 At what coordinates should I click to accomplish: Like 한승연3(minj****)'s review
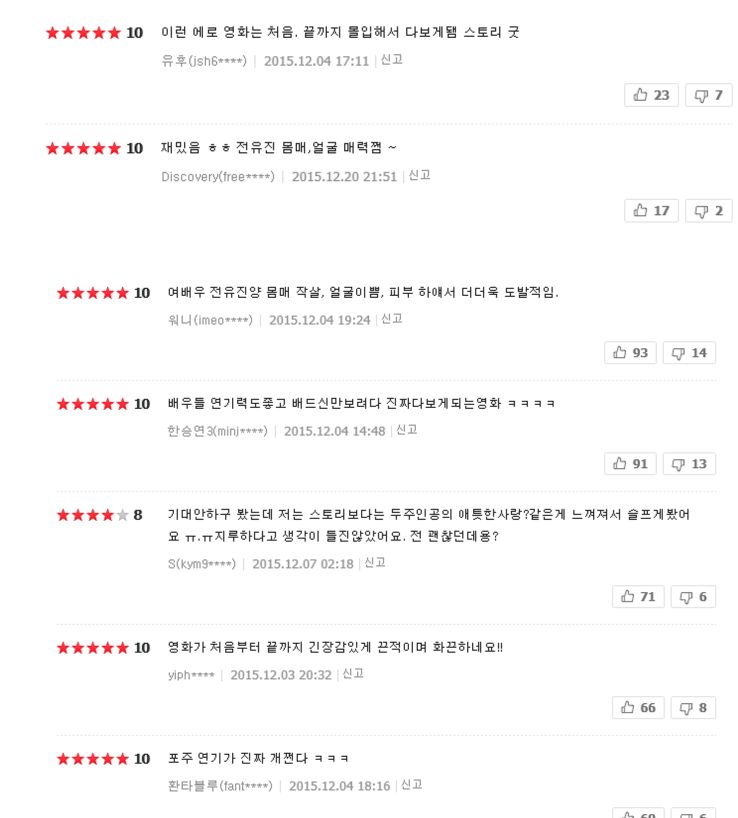[x=630, y=464]
